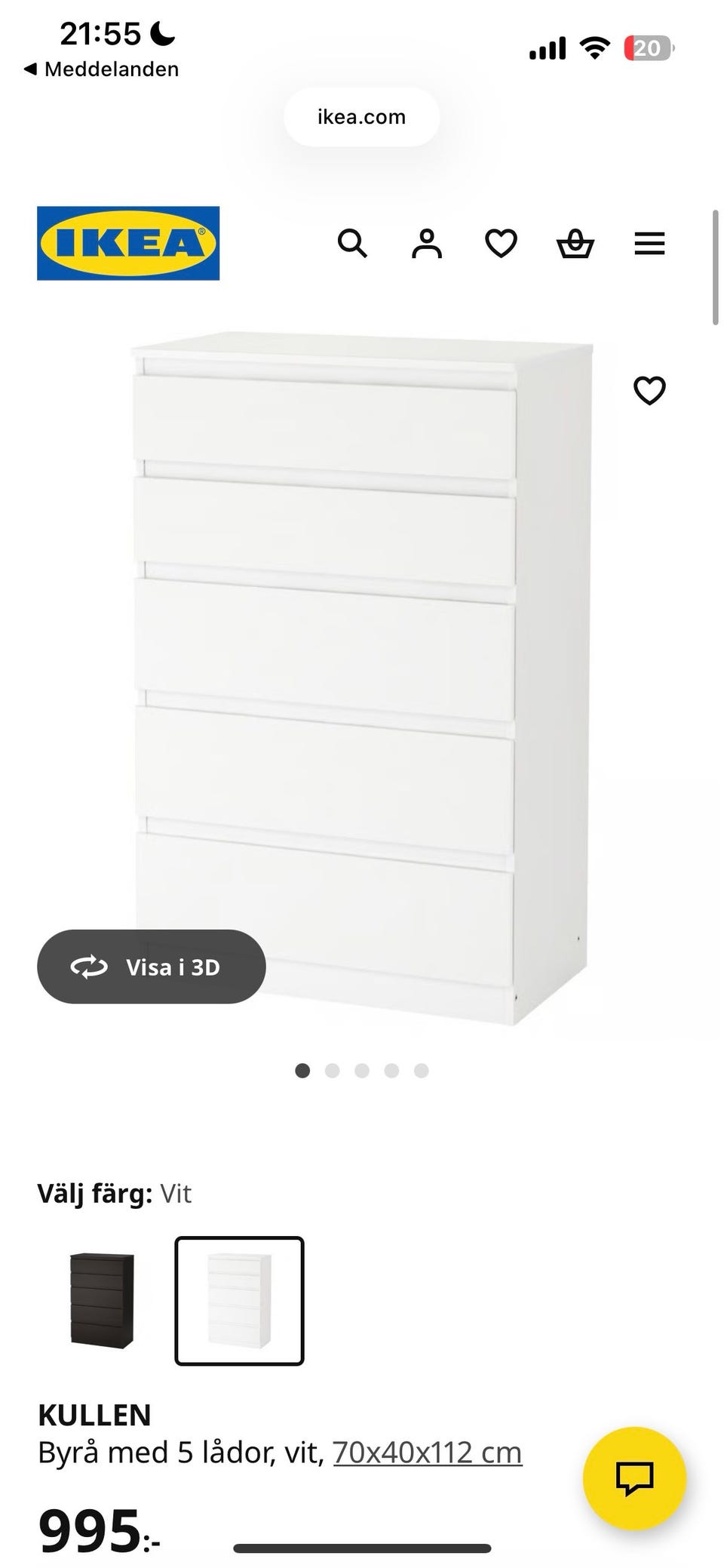The height and width of the screenshot is (1568, 724).
Task: Open the yellow chat bubble button
Action: [634, 1477]
